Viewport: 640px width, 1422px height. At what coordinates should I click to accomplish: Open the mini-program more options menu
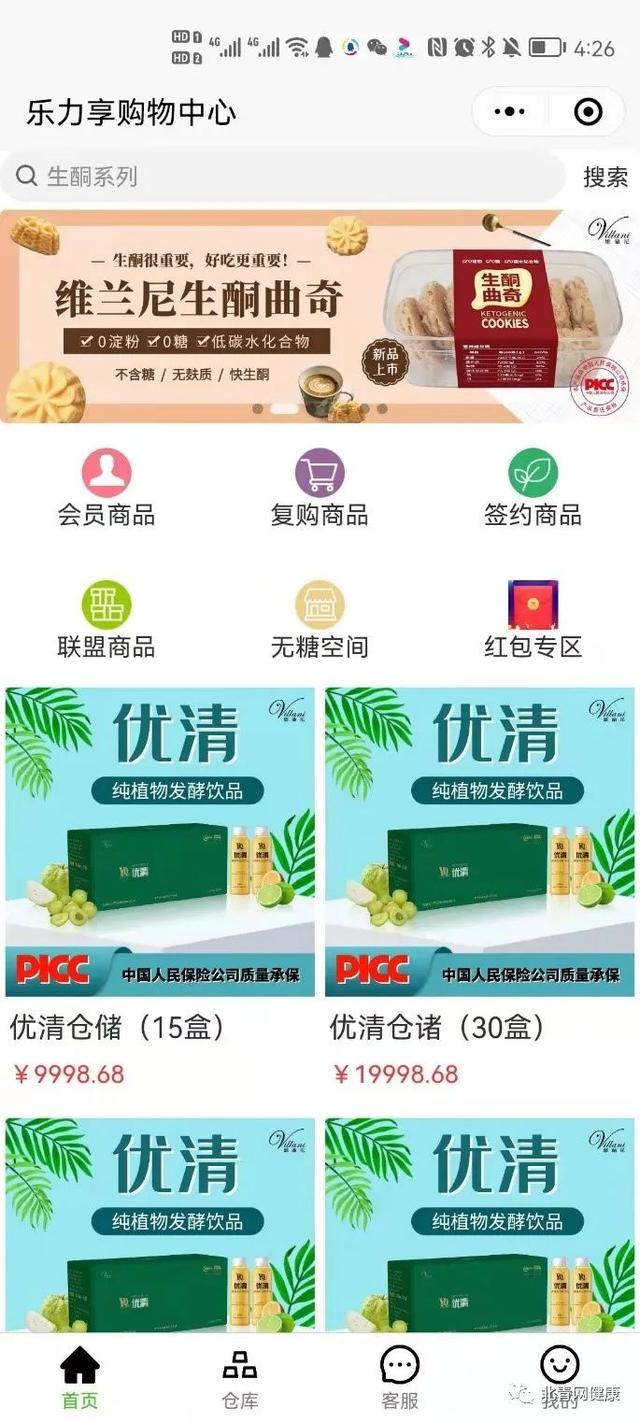click(510, 112)
